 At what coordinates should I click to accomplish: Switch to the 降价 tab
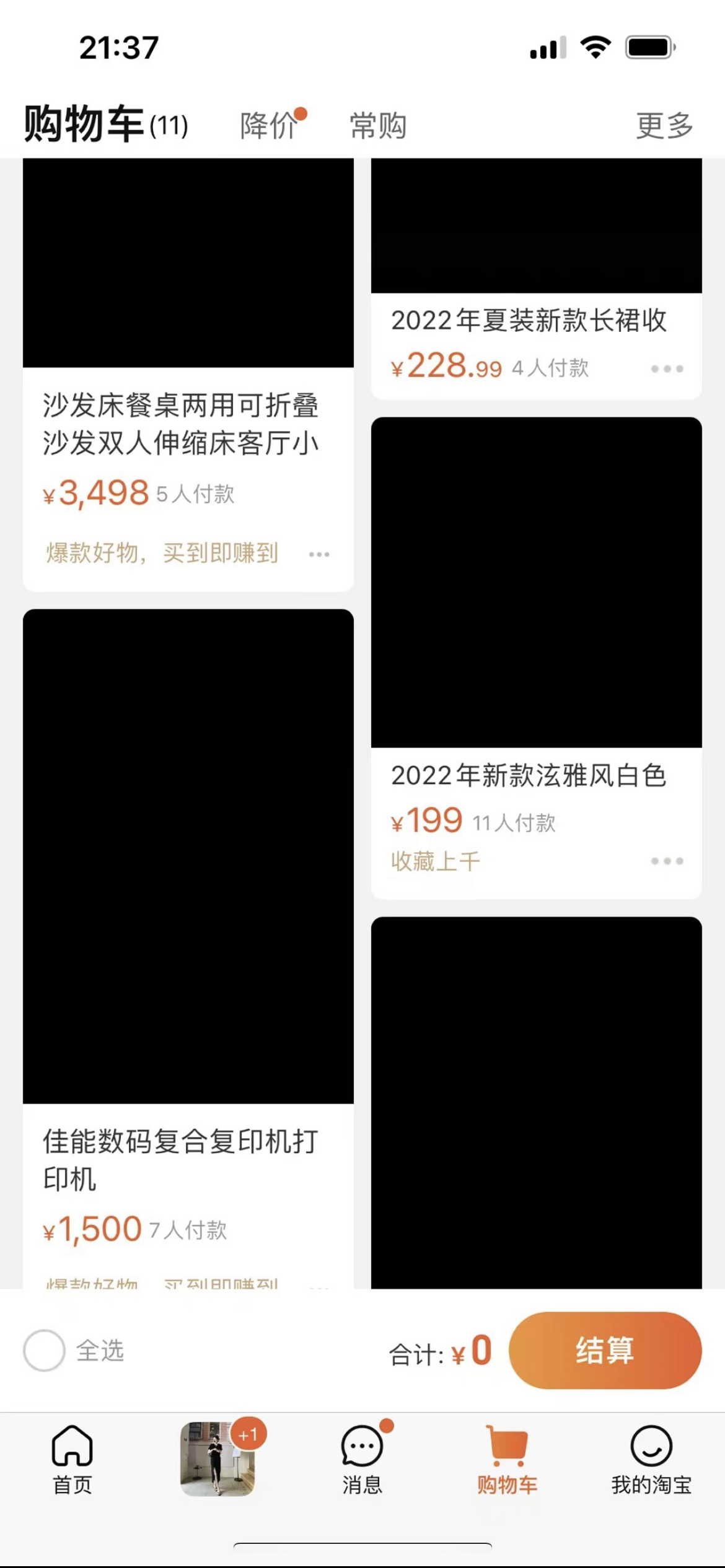(x=269, y=126)
